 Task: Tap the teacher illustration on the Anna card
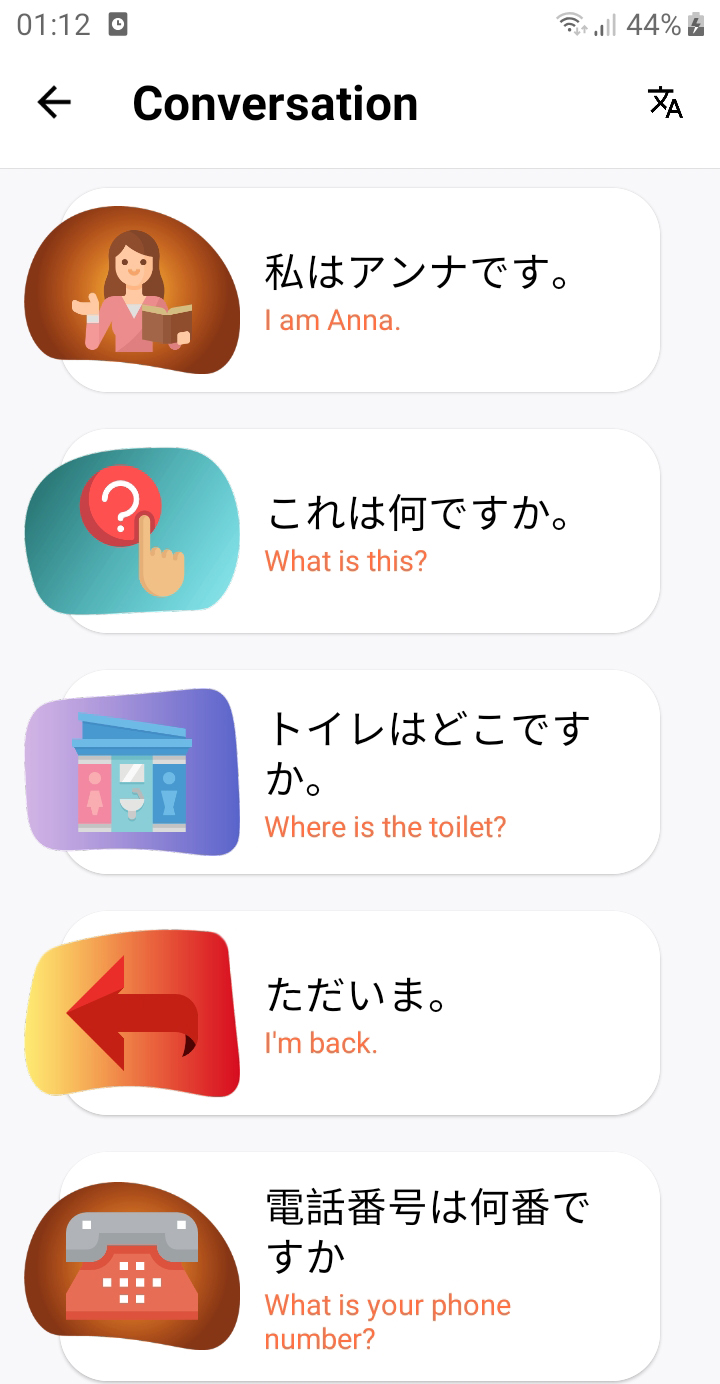135,287
